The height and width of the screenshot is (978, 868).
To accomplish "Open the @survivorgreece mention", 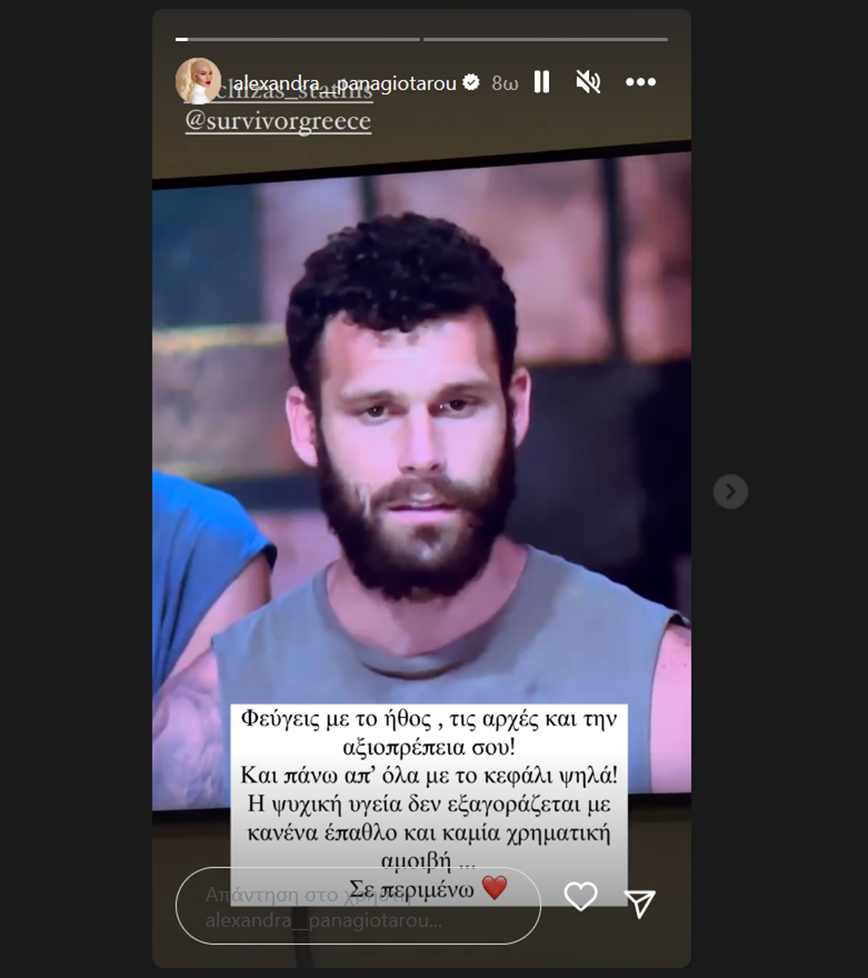I will [x=278, y=122].
